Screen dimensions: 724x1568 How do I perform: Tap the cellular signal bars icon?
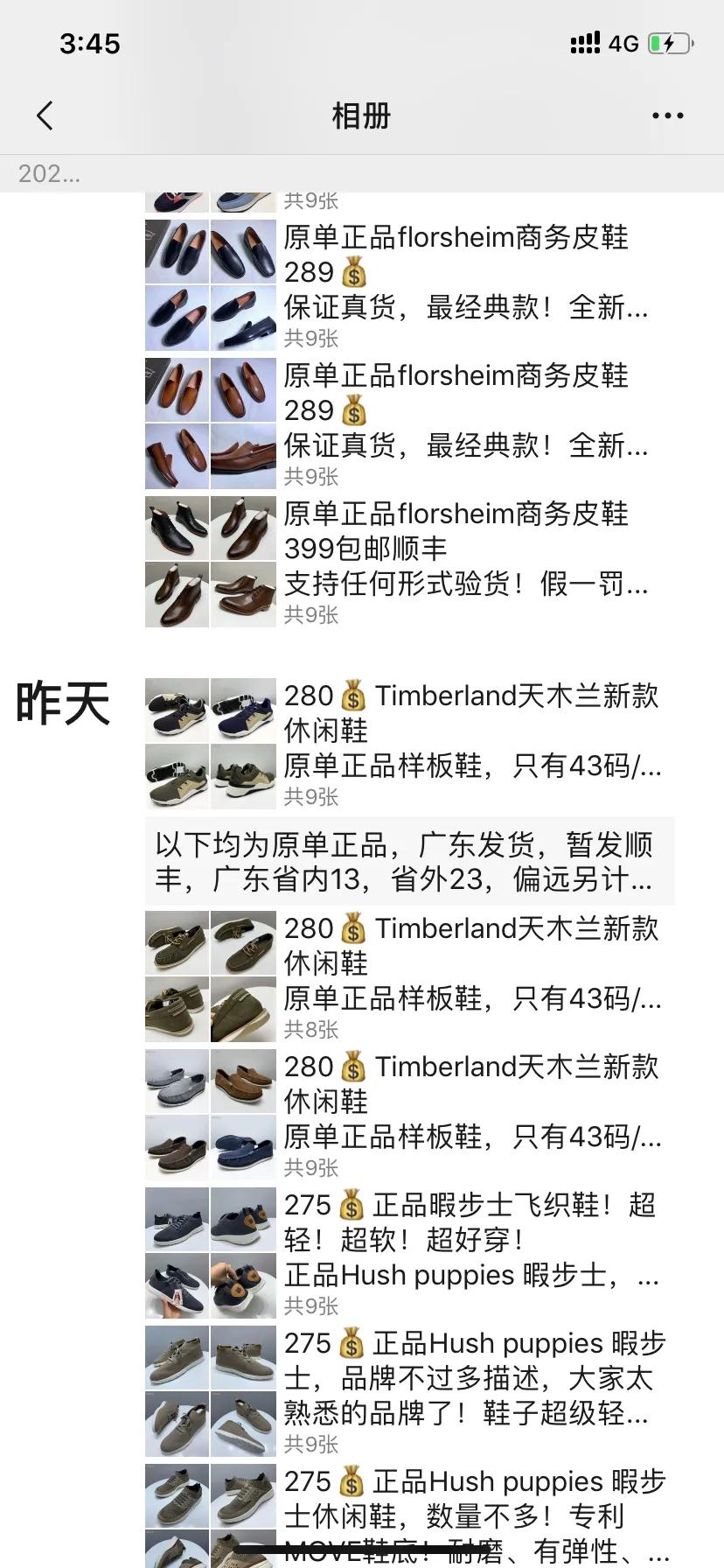point(585,42)
